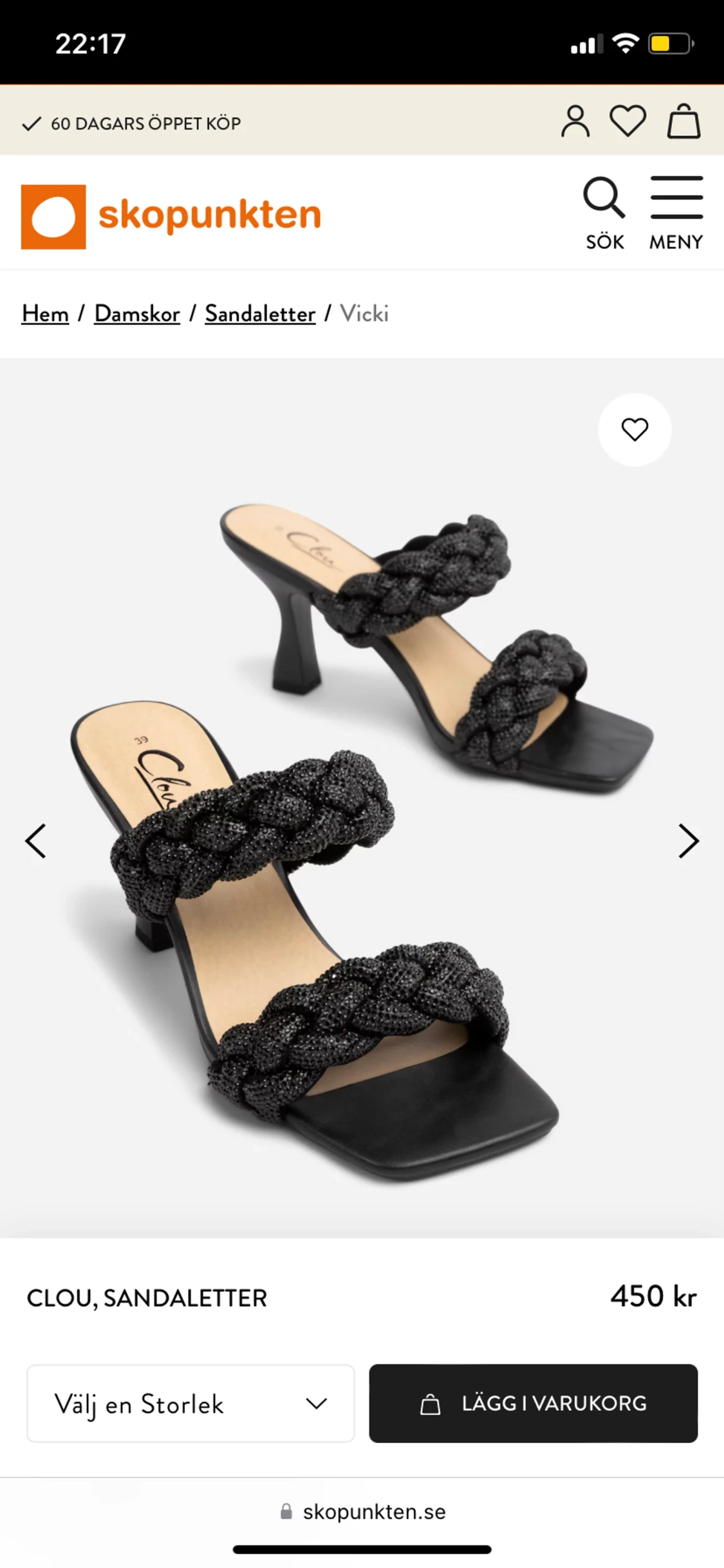Go to the Hem breadcrumb link
This screenshot has height=1568, width=724.
(45, 314)
